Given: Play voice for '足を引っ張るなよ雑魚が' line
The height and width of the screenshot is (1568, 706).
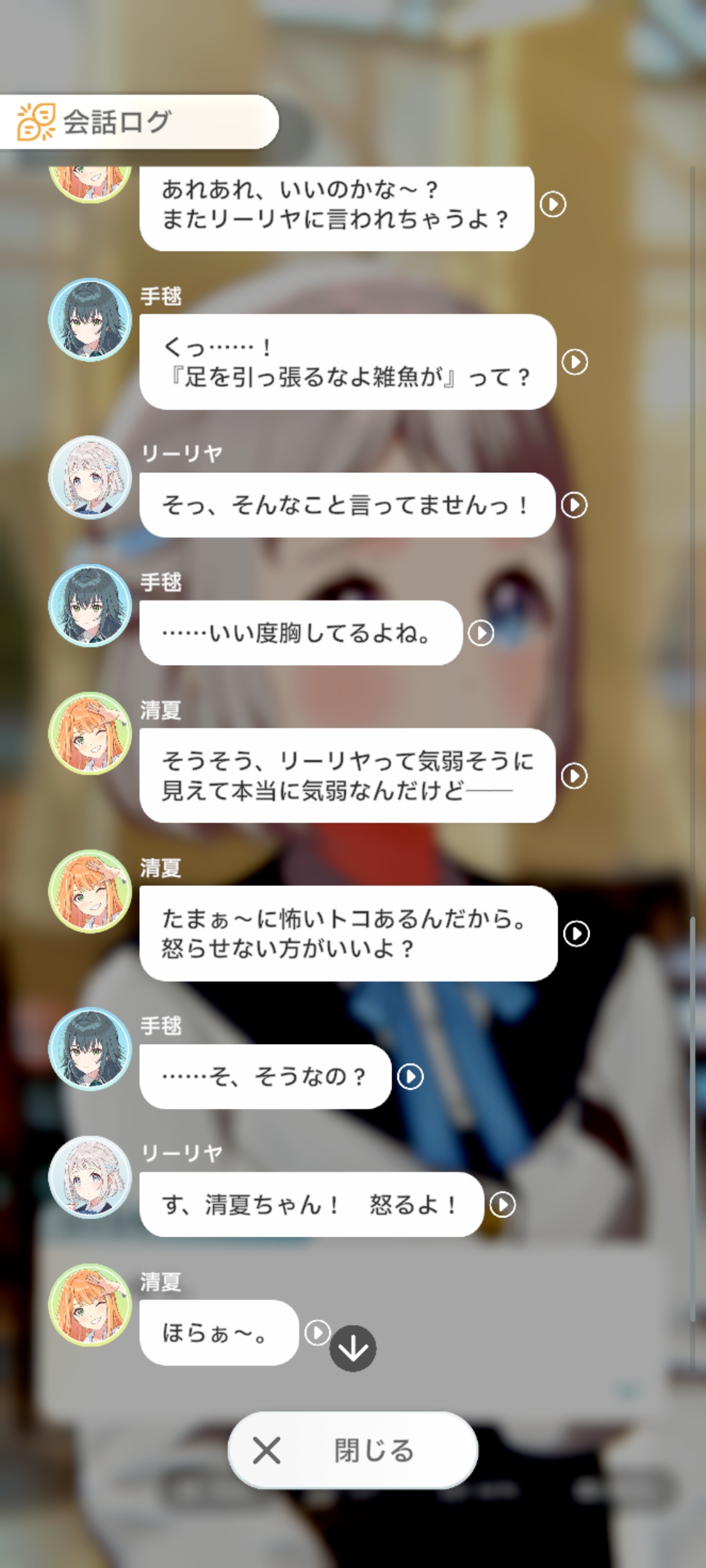Looking at the screenshot, I should click(575, 362).
